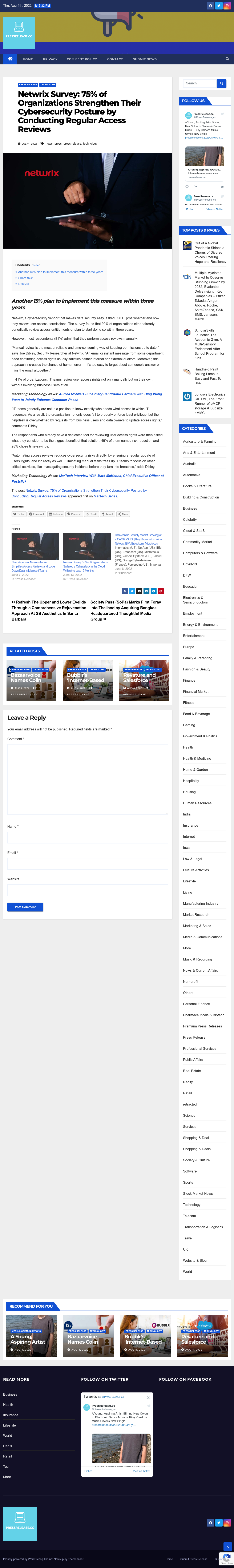The height and width of the screenshot is (1568, 234).
Task: Tap the Name input field
Action: click(x=88, y=838)
